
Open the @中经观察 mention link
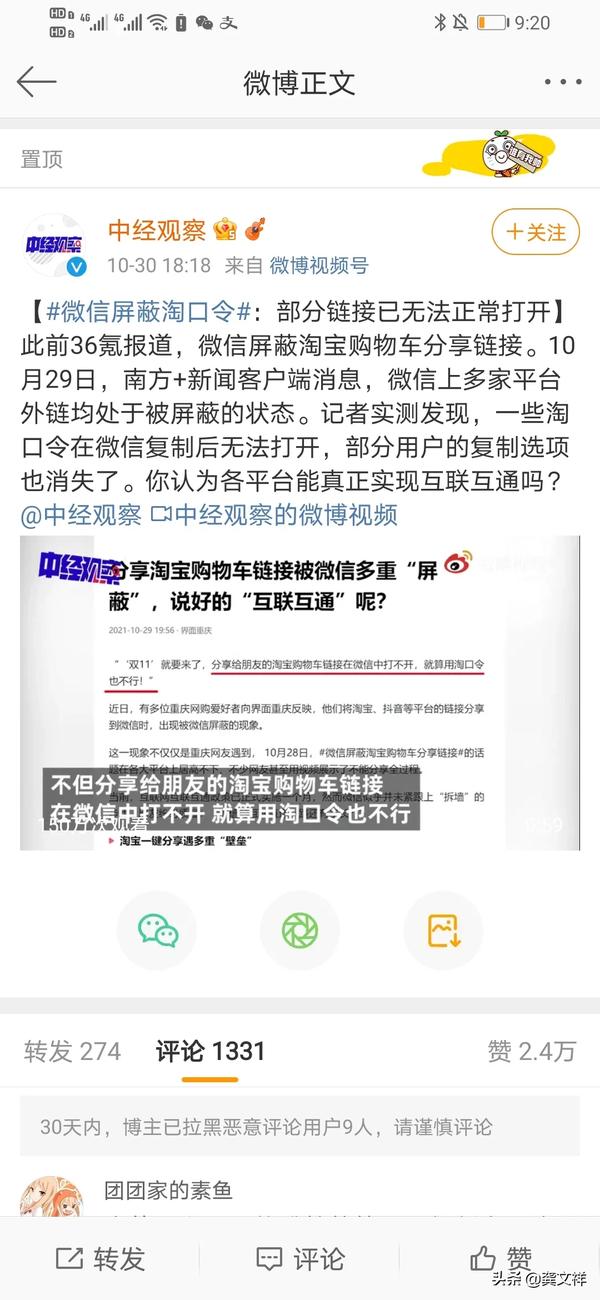(81, 515)
